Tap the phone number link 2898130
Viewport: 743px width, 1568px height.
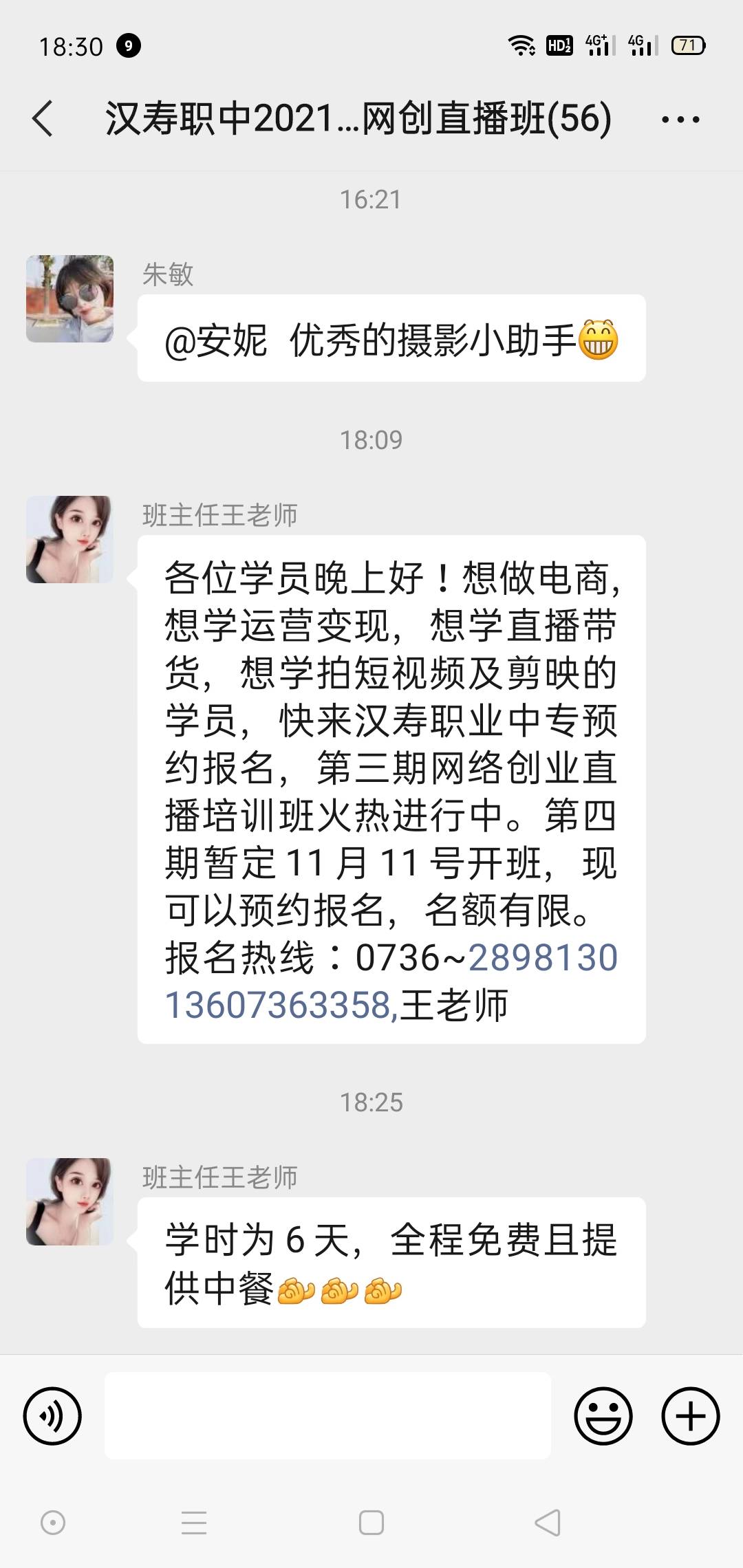(543, 957)
